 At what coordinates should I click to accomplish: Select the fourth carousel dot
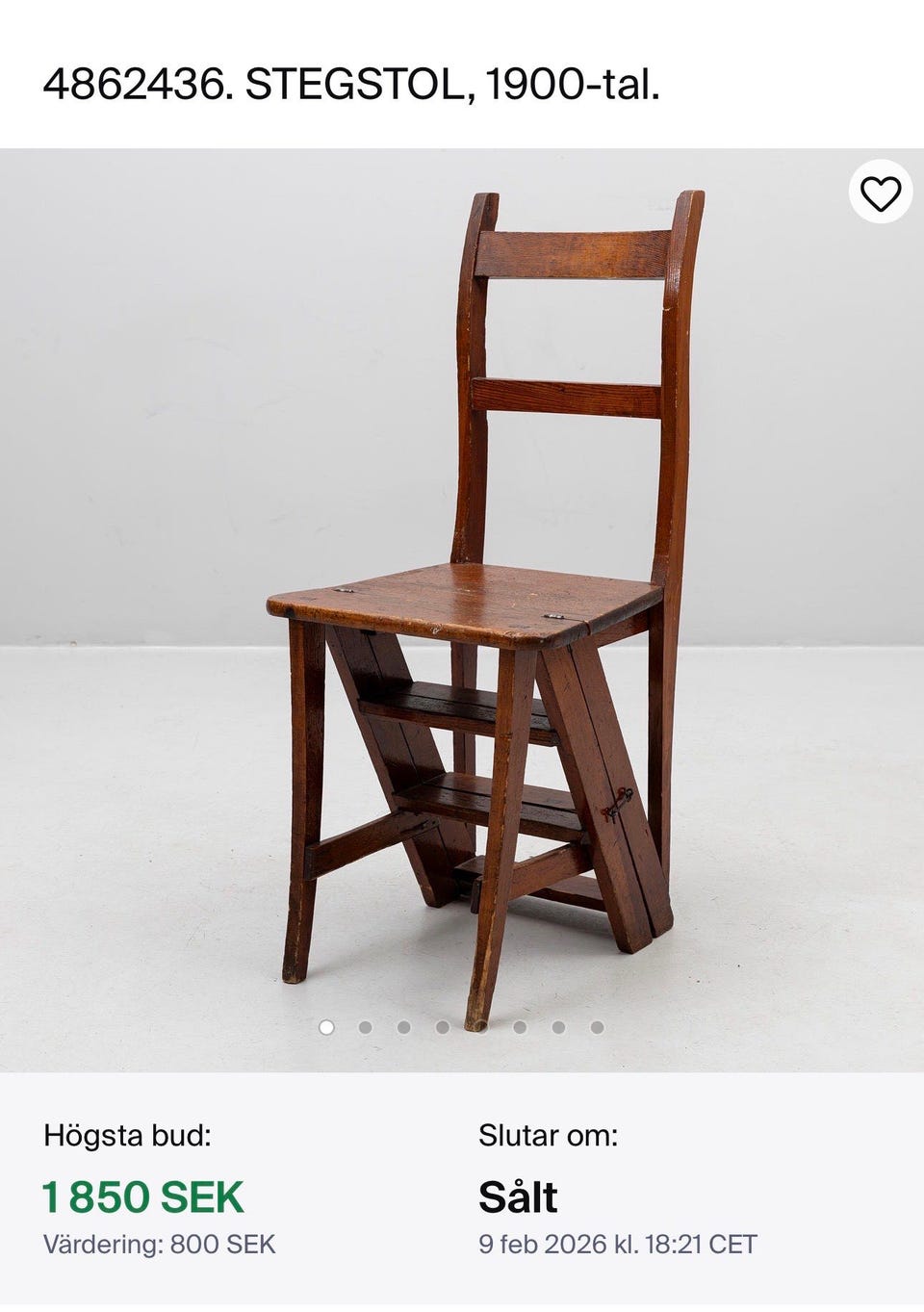tap(443, 1026)
